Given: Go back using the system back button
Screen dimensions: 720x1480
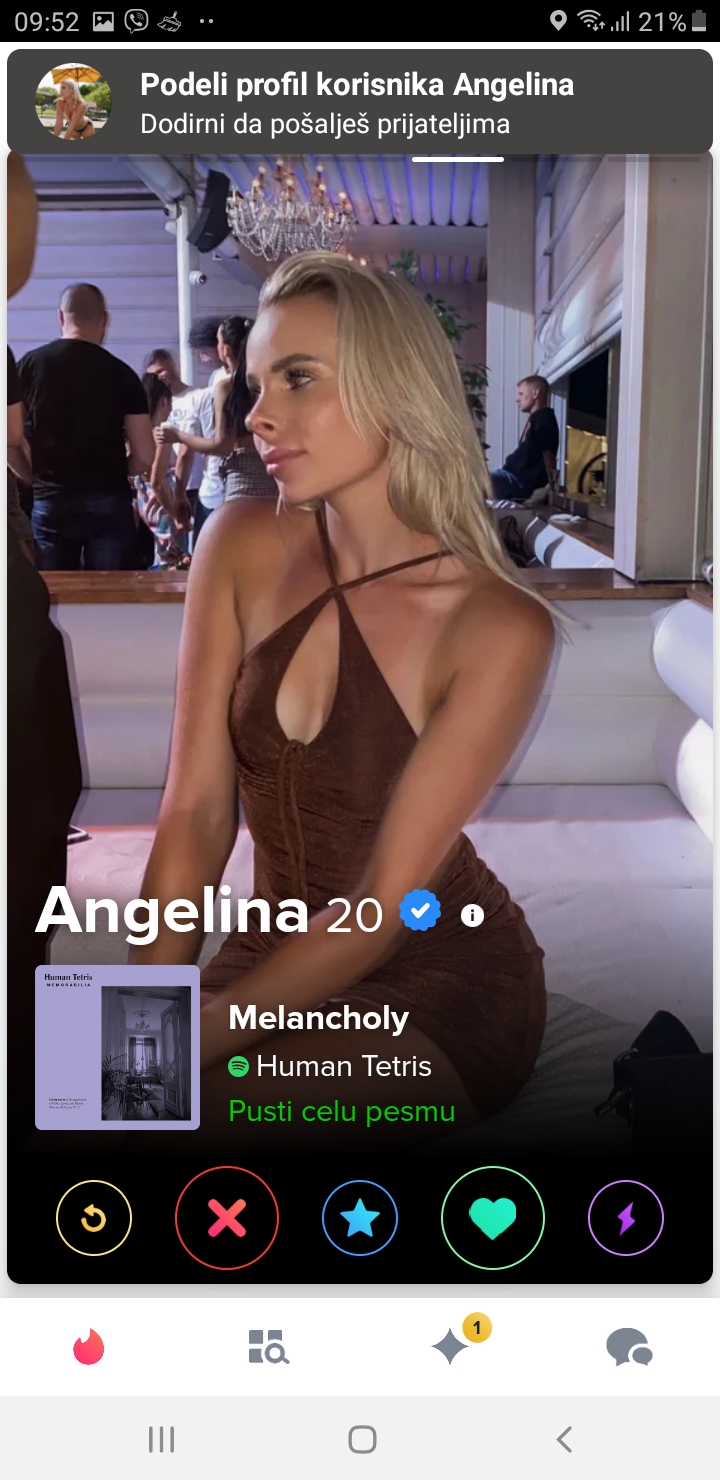Looking at the screenshot, I should click(564, 1439).
